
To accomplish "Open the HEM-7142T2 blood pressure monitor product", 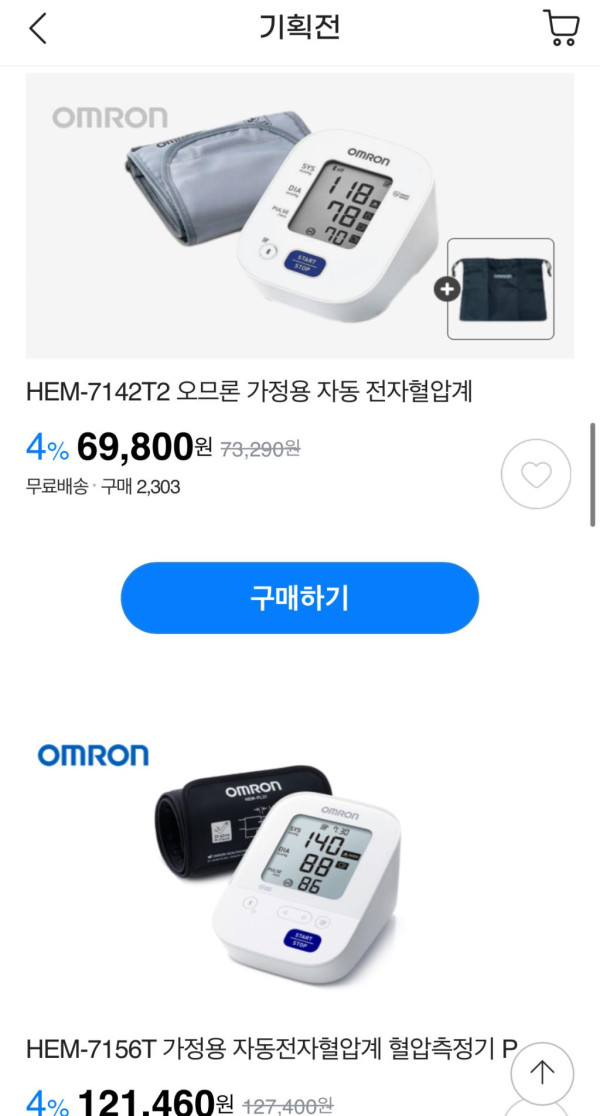I will 249,391.
